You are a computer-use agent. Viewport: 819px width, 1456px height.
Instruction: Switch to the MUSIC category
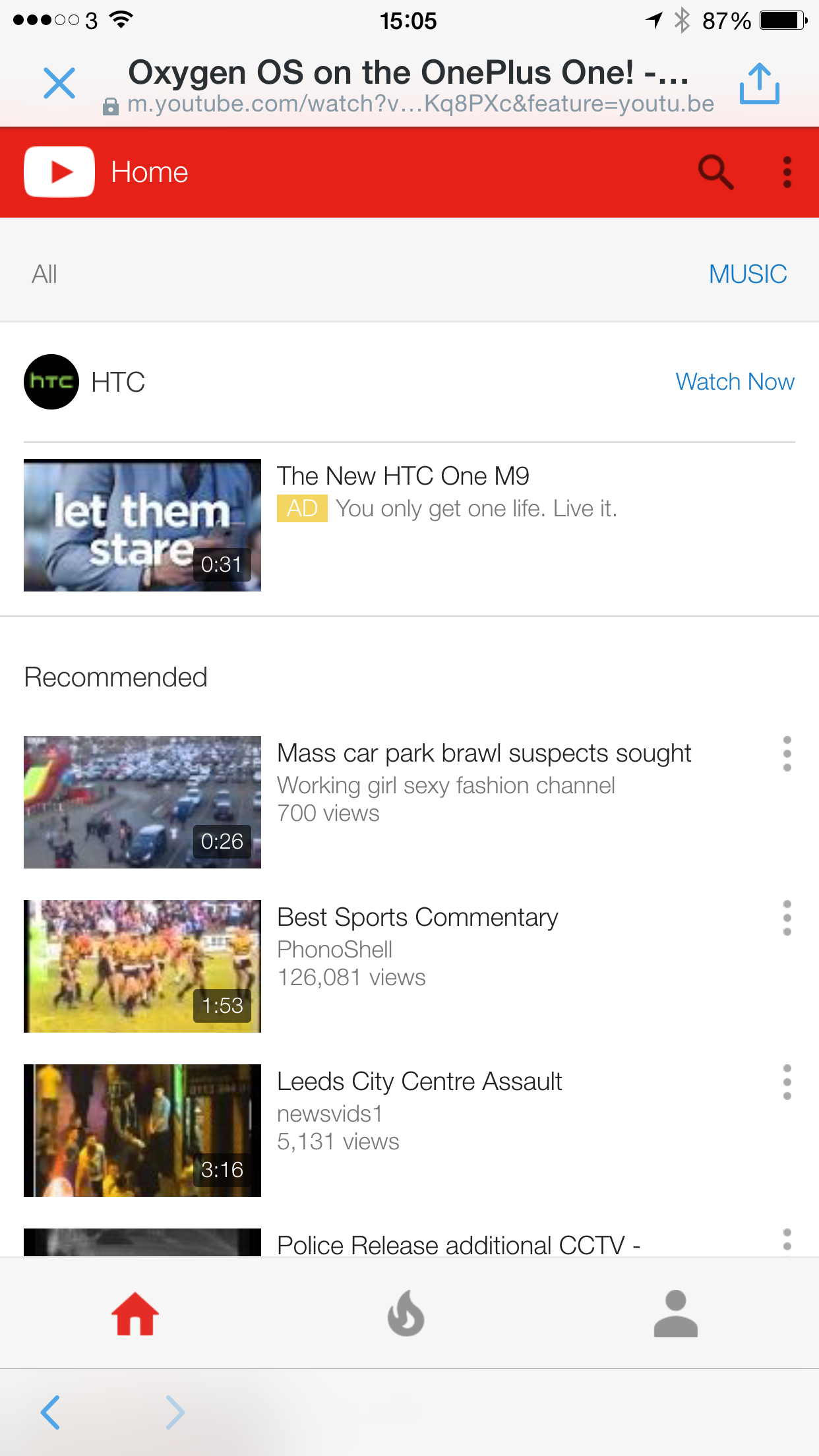pos(748,274)
